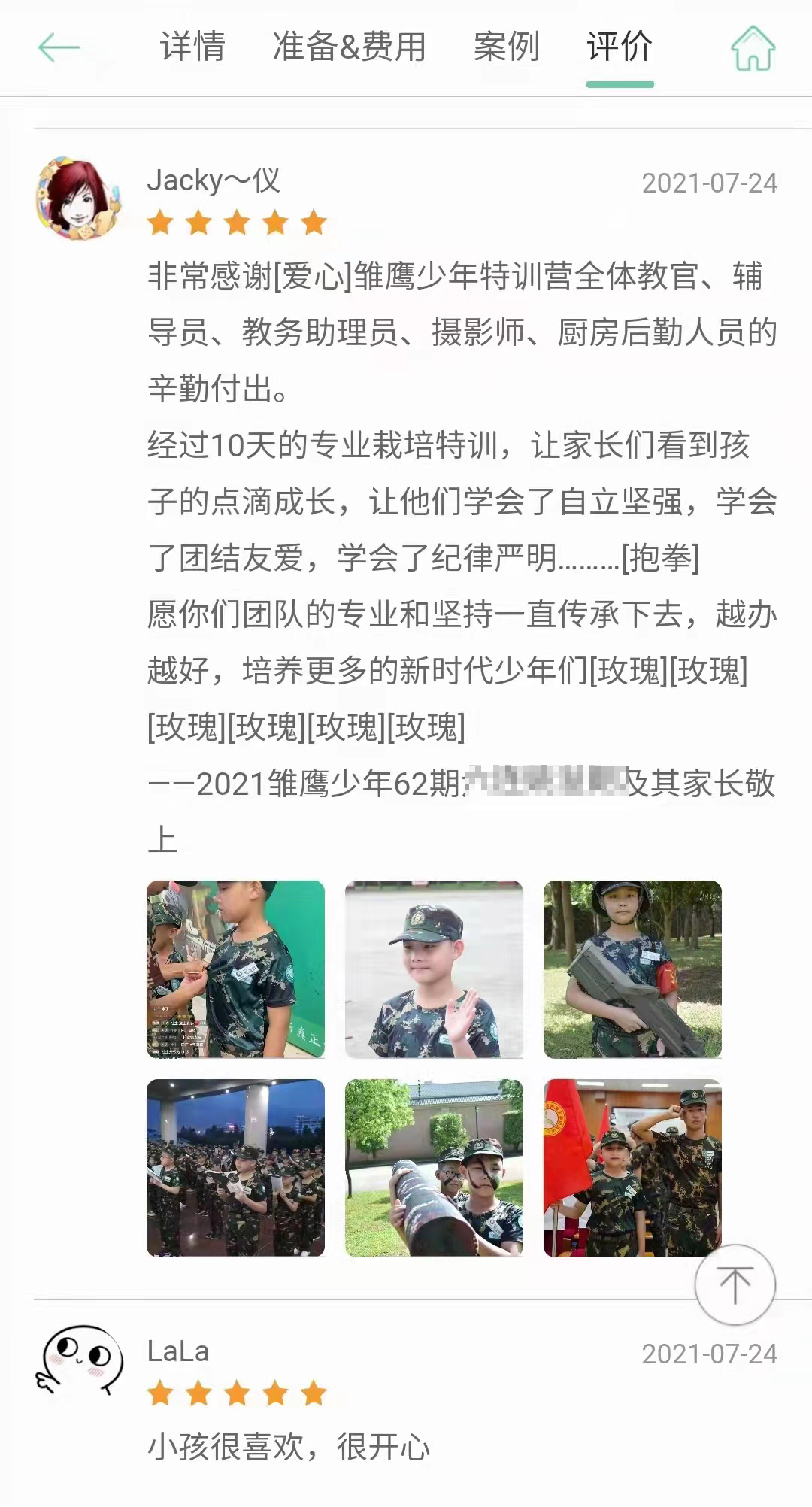Open the evening group assembly photo

point(235,1168)
